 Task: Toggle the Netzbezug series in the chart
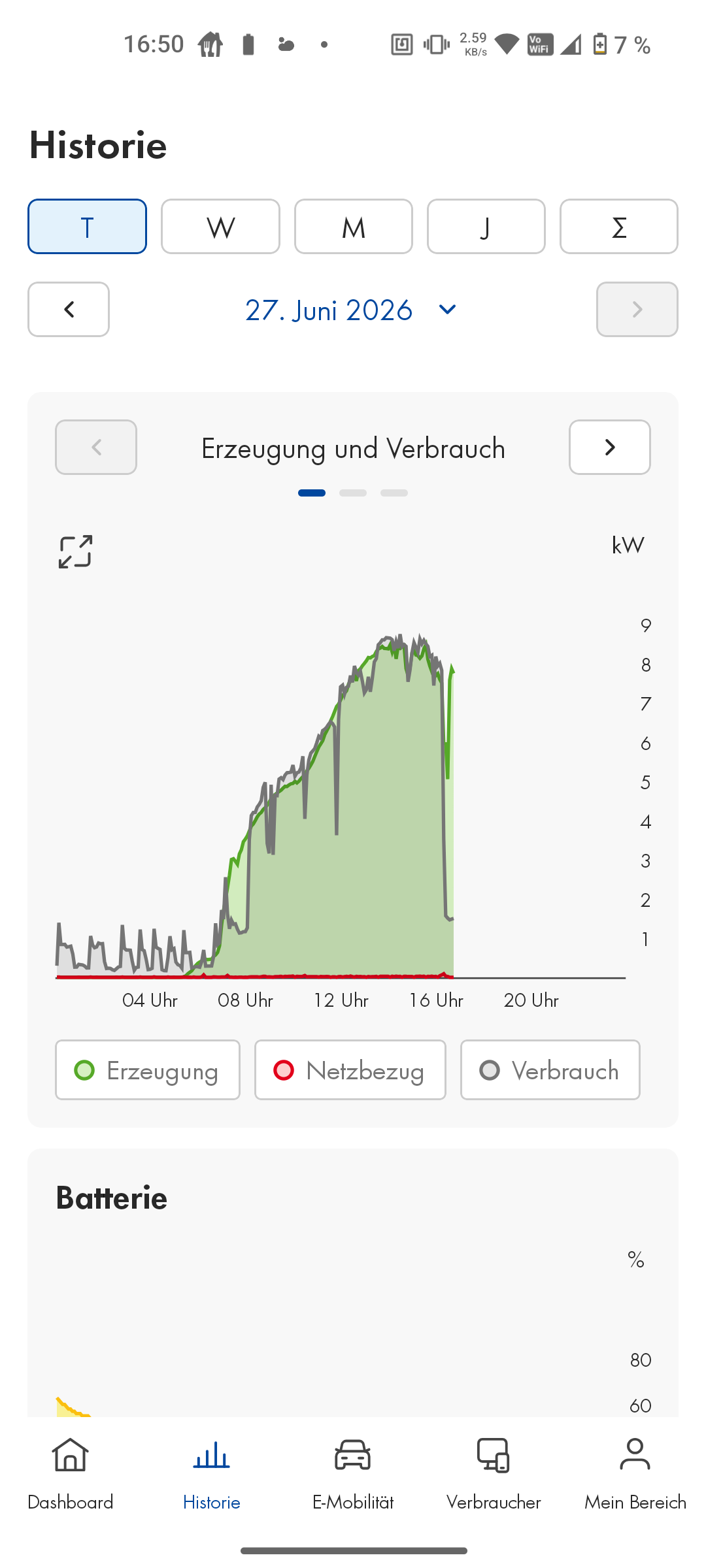(350, 1070)
